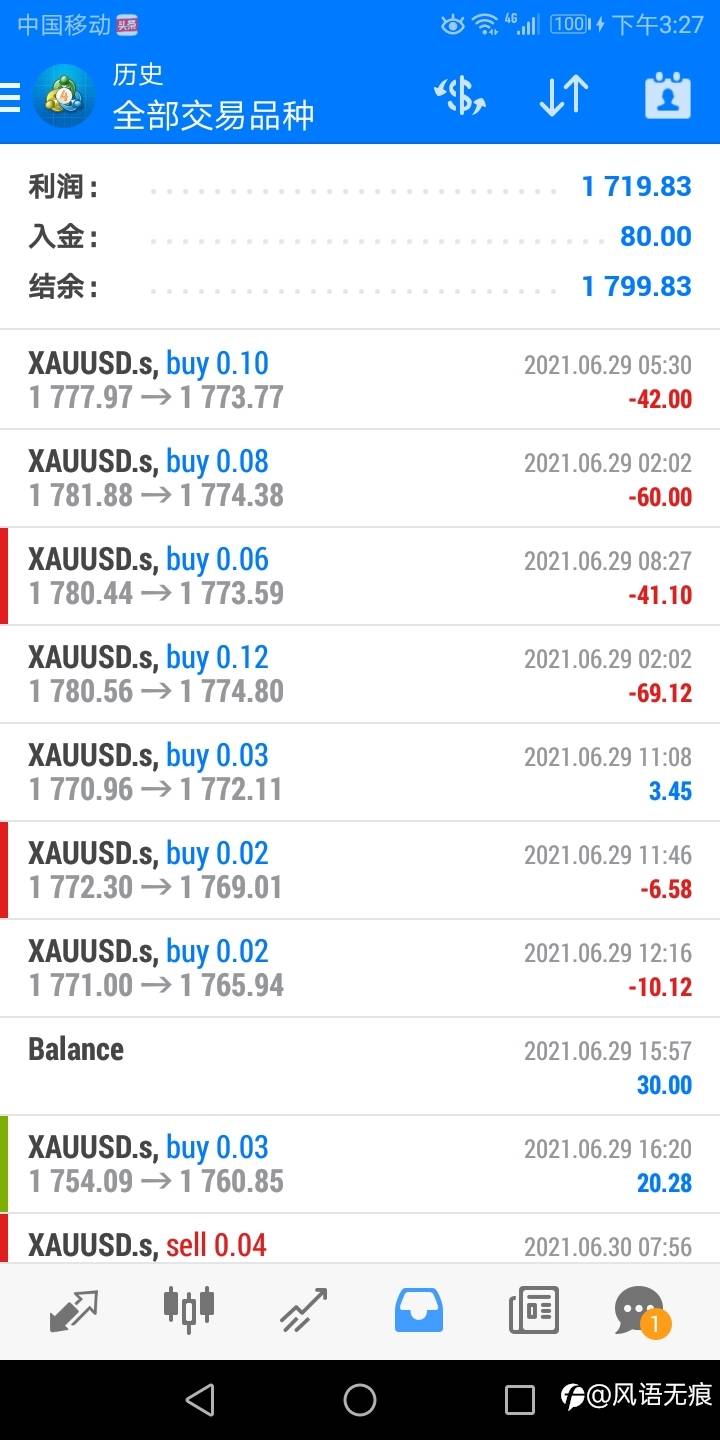Switch to the trade trend-line tab

[304, 1310]
